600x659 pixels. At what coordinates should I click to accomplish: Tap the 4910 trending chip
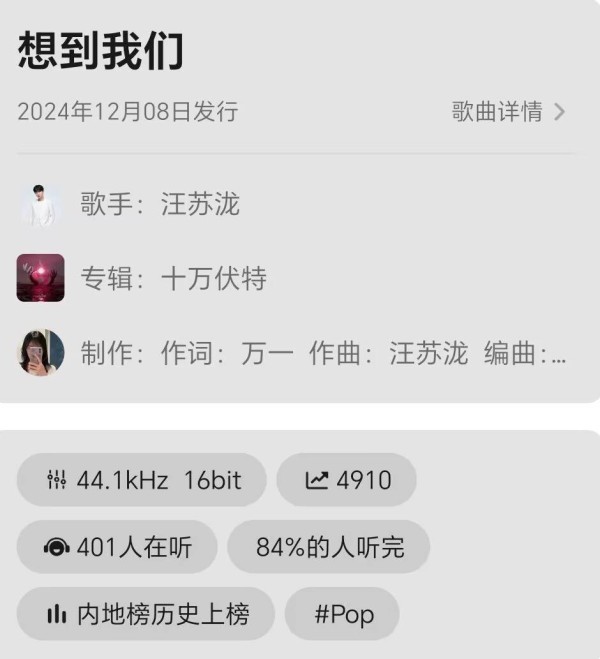coord(346,480)
